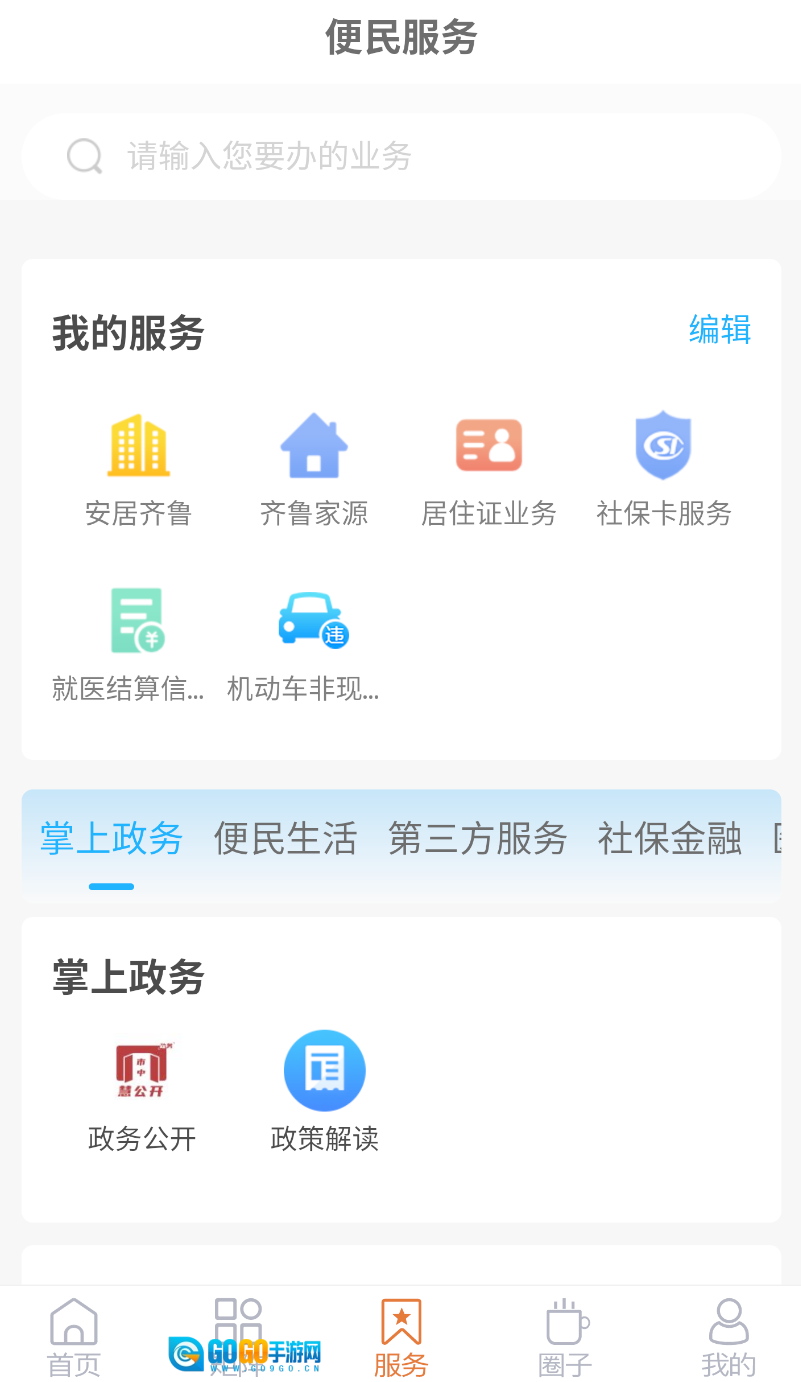The width and height of the screenshot is (801, 1382).
Task: Tap the 编辑 edit link
Action: tap(719, 330)
